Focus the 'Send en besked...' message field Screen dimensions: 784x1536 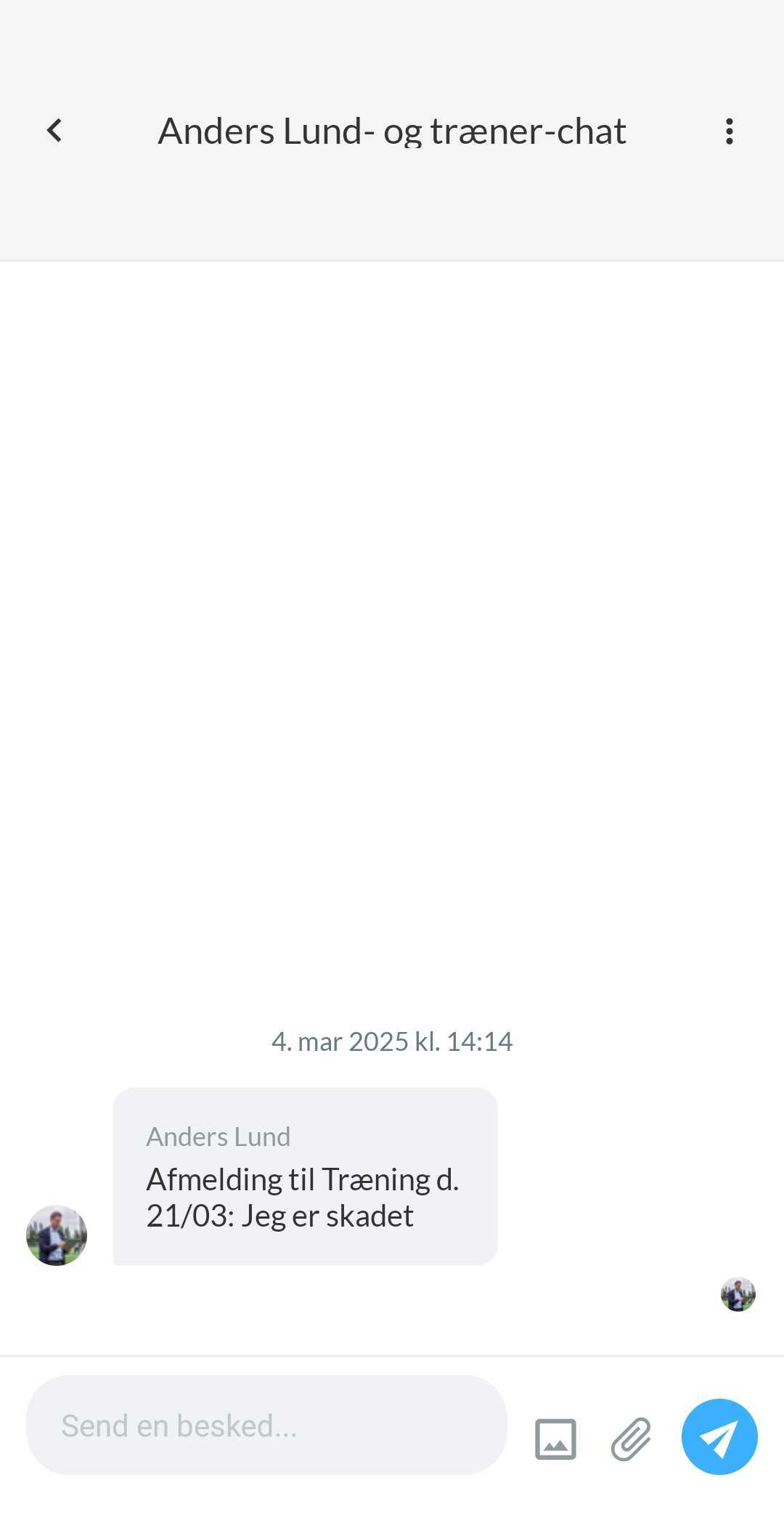pos(266,1425)
